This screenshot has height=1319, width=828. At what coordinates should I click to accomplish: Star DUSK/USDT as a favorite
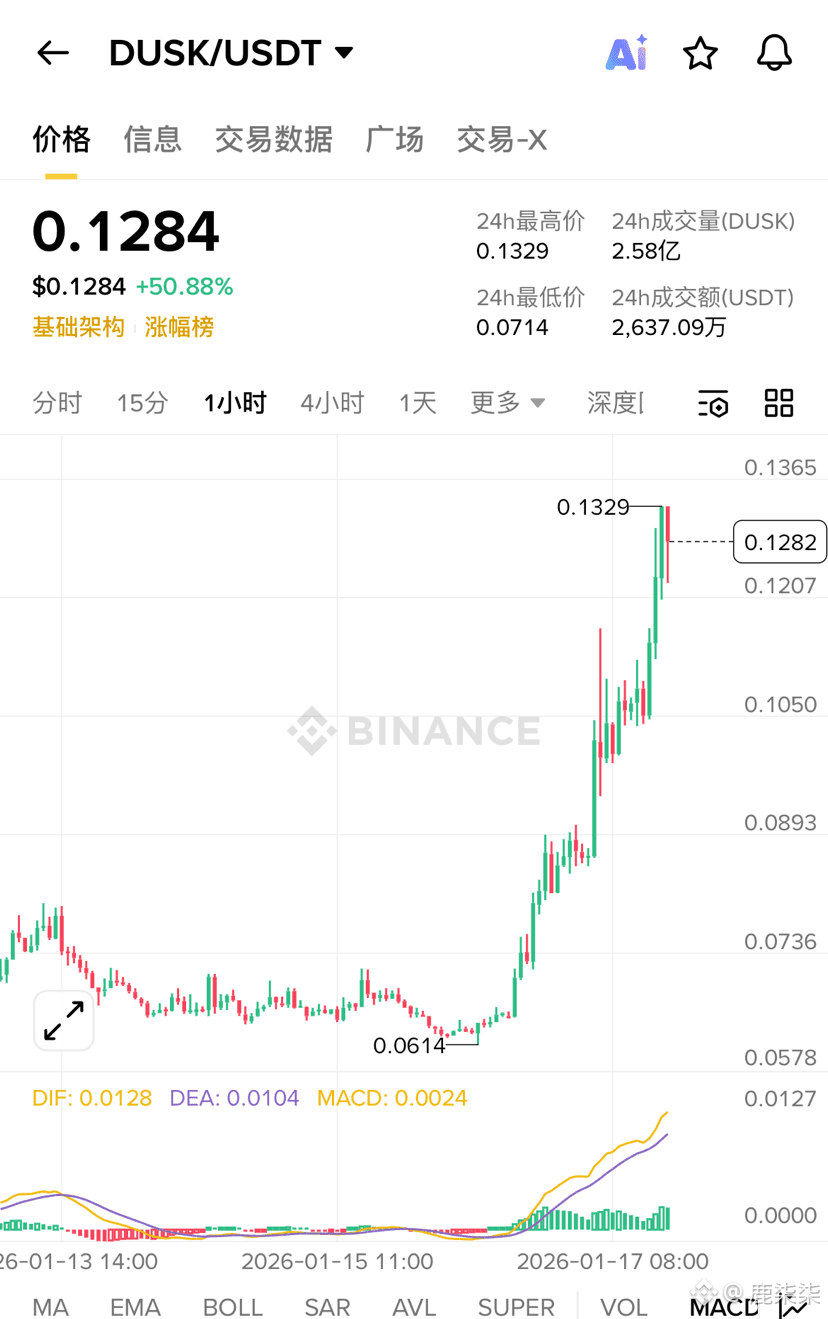click(x=700, y=53)
